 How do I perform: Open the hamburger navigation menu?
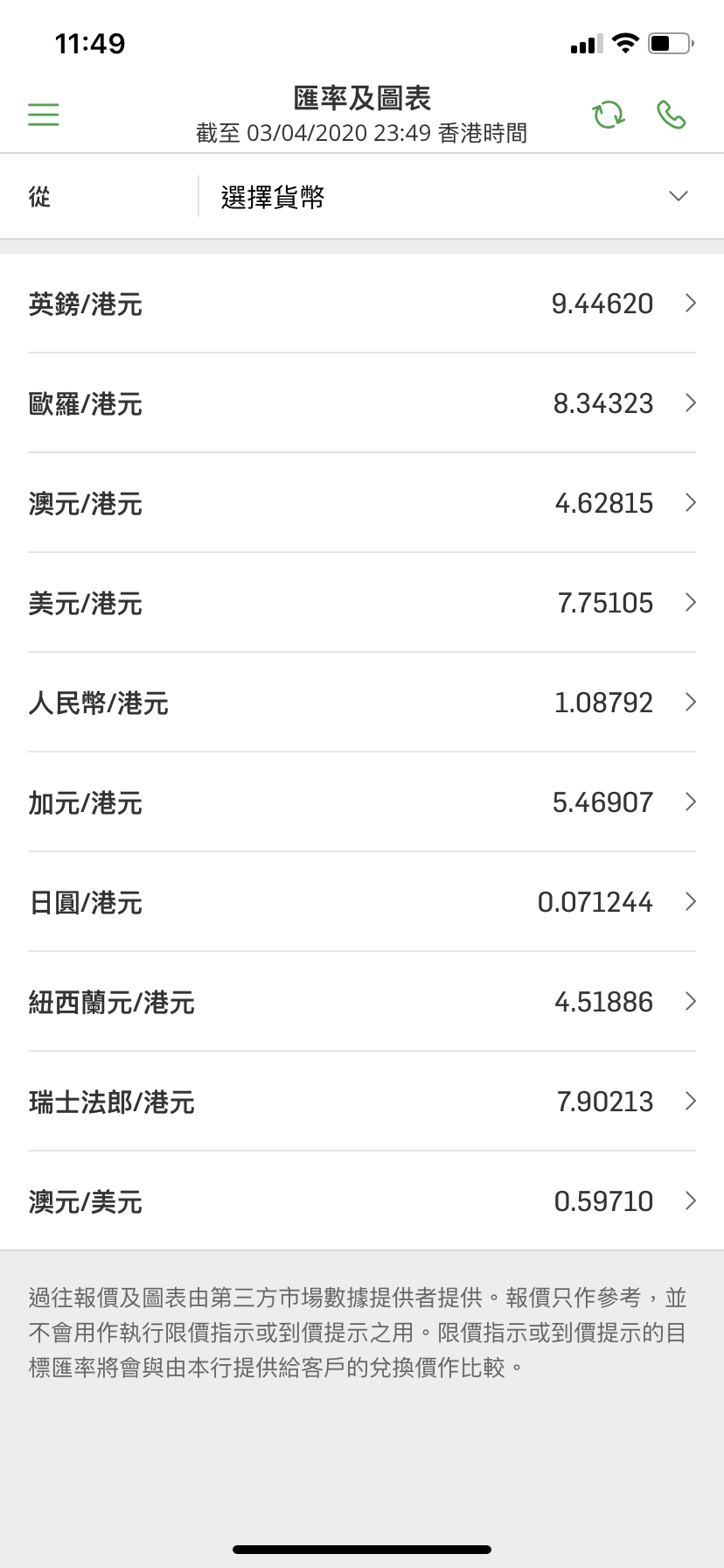43,114
